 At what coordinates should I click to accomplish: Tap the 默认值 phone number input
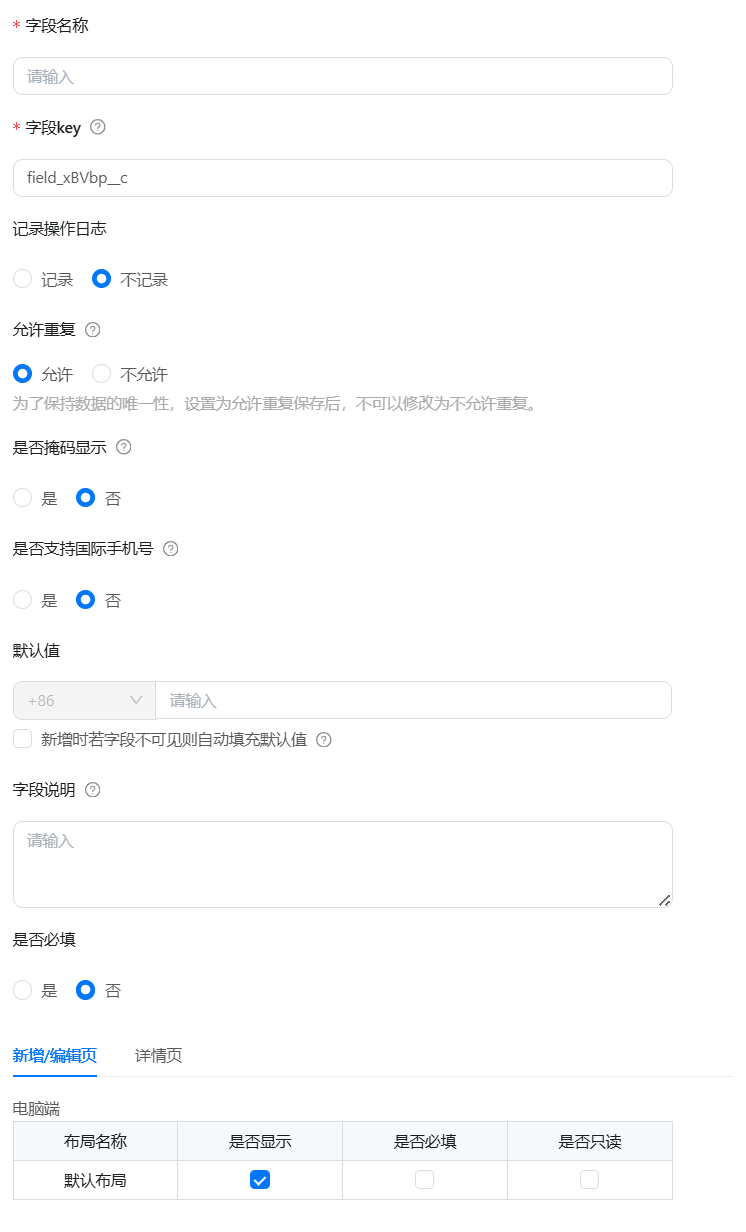point(413,700)
